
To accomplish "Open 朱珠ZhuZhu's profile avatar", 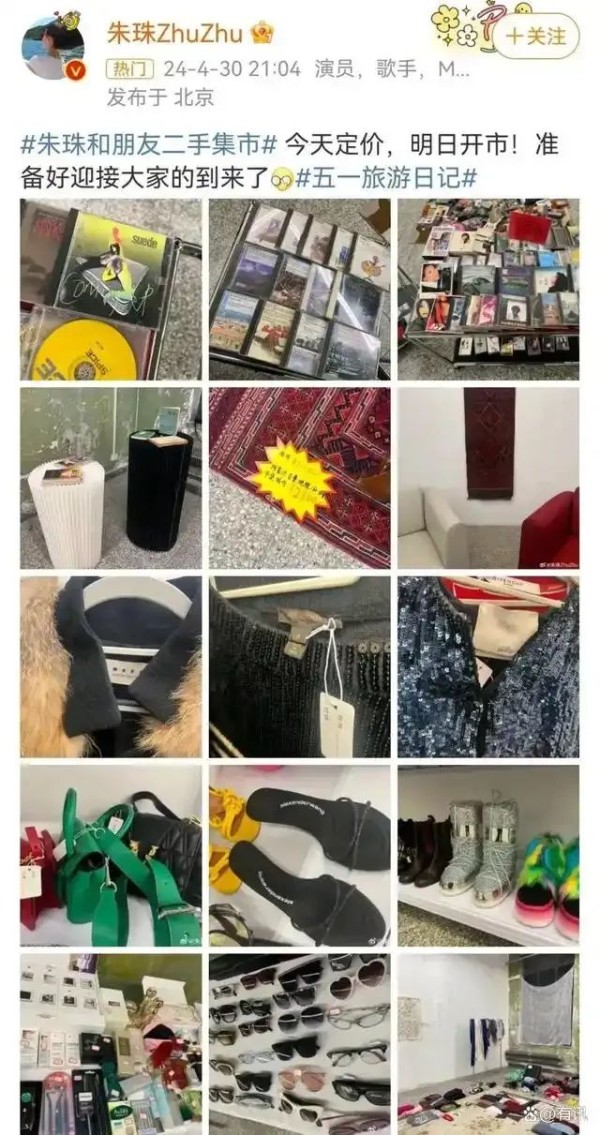I will (x=54, y=48).
